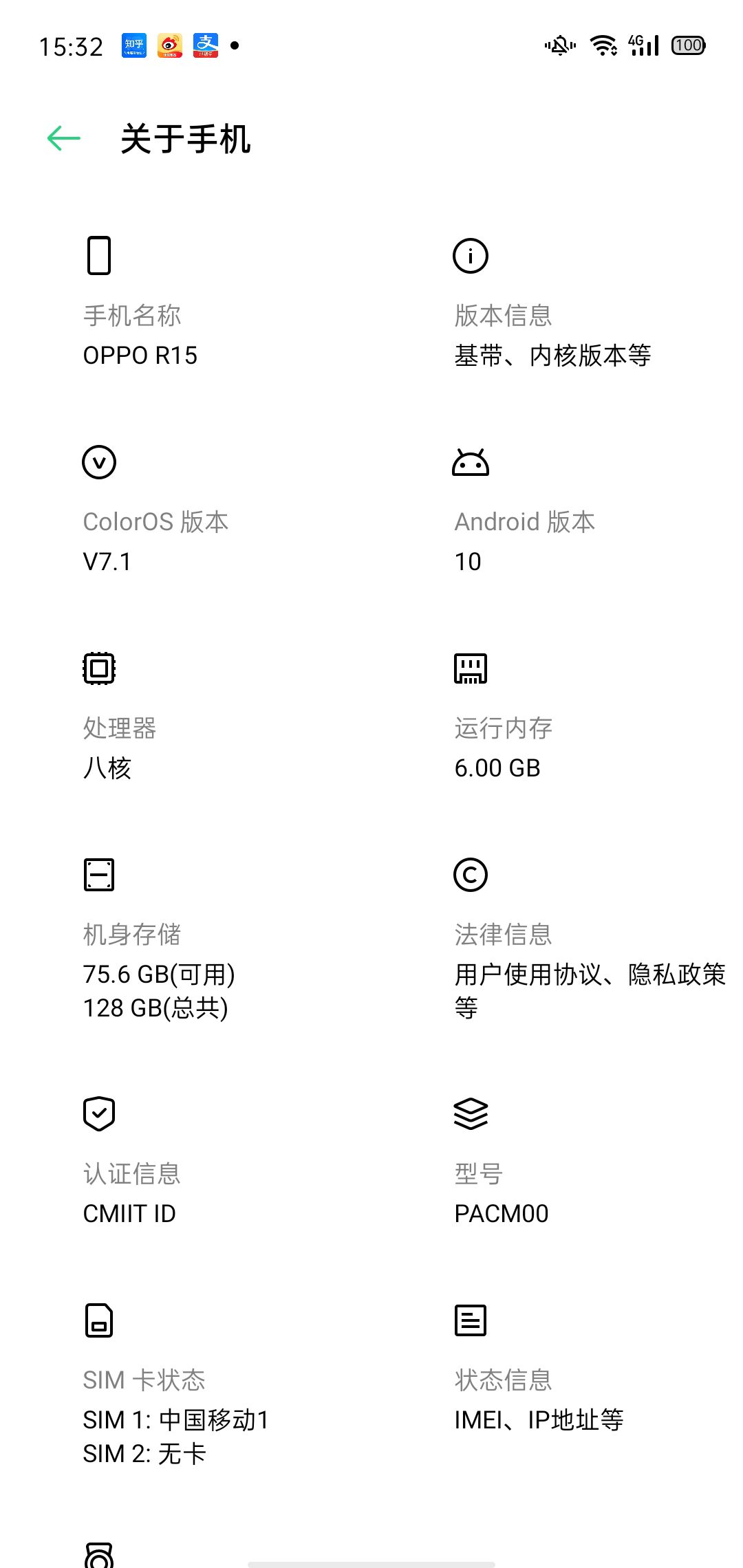743x1568 pixels.
Task: Tap the info circle icon for 版本信息
Action: coord(471,256)
